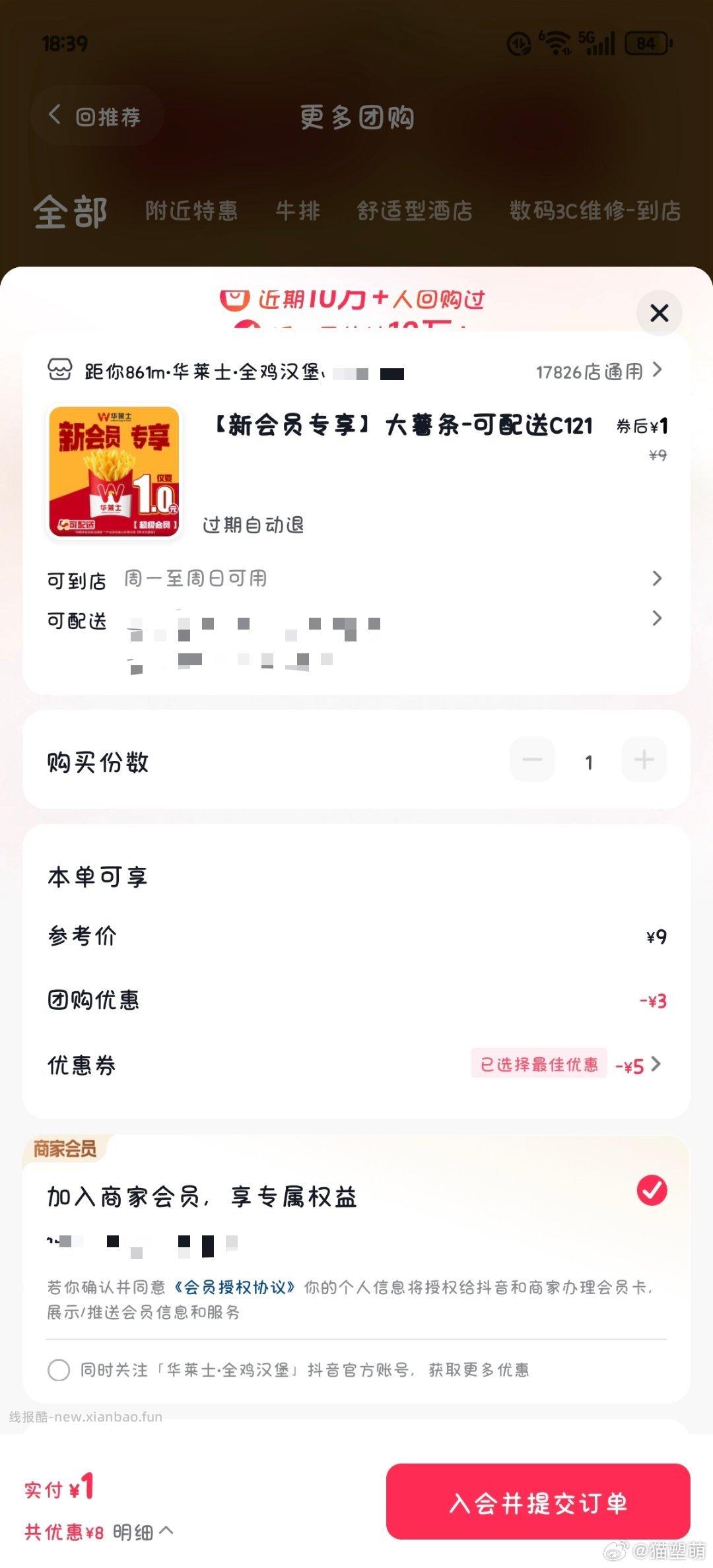Screen dimensions: 713x1568
Task: Switch to the 牛排 category tab
Action: 299,211
